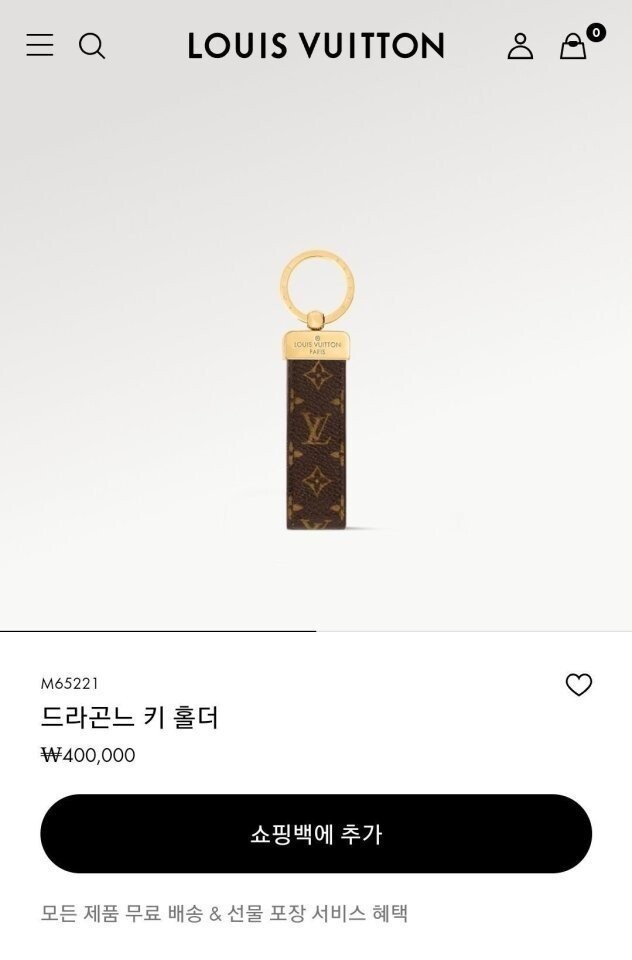The height and width of the screenshot is (960, 632).
Task: Open the shopping bag
Action: tap(573, 46)
